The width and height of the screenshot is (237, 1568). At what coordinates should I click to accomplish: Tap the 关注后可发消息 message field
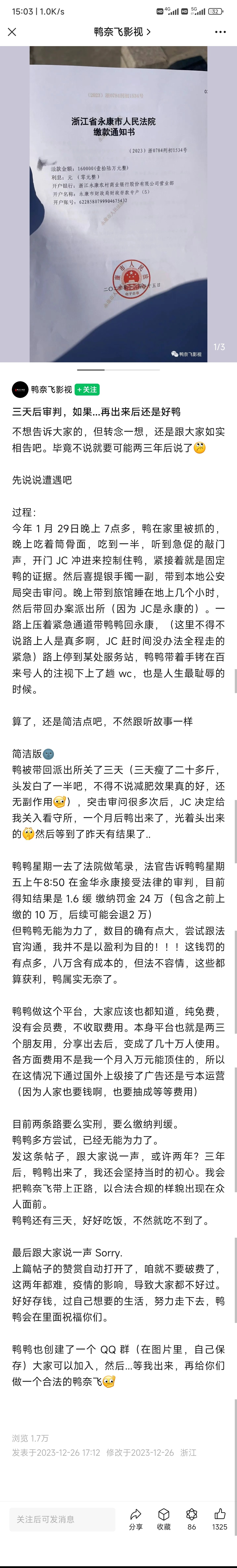pos(62,1519)
